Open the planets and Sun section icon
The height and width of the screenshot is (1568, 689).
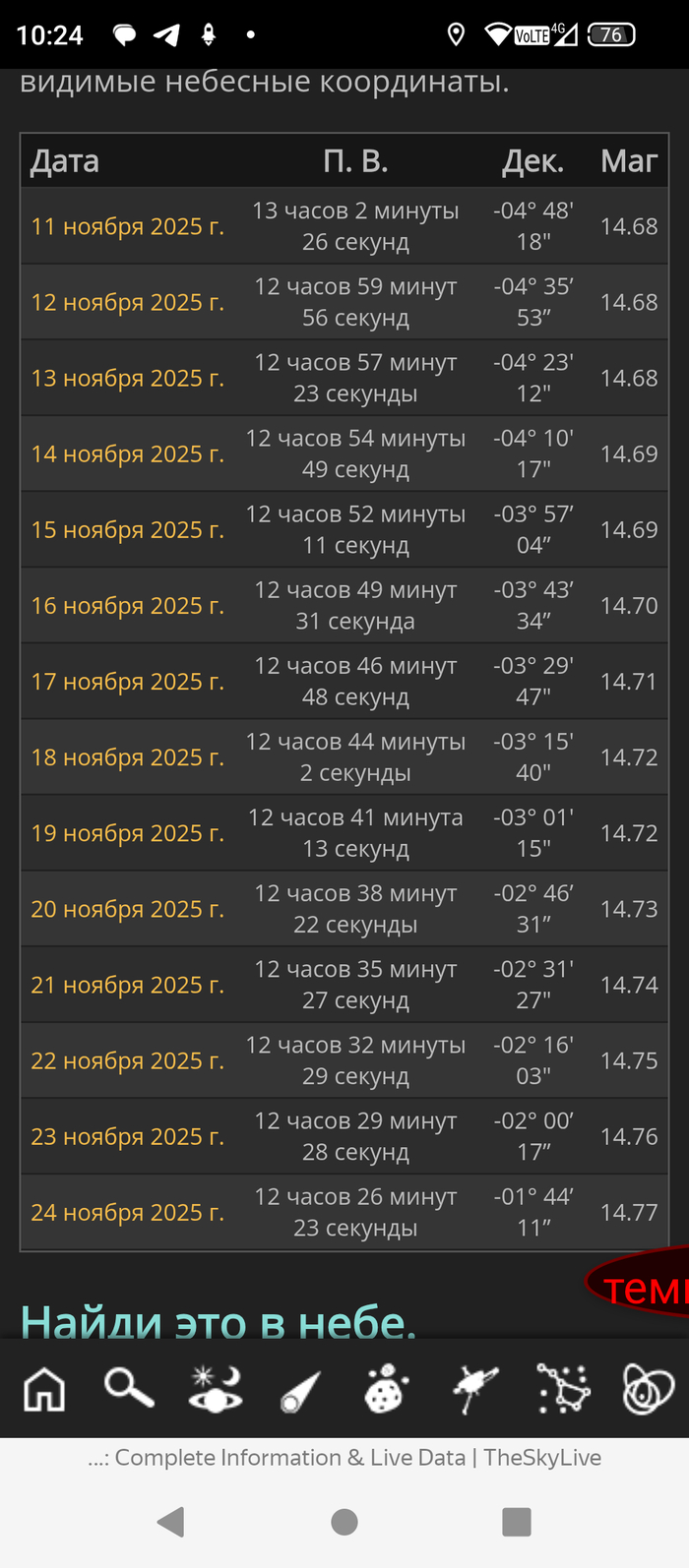pyautogui.click(x=216, y=1389)
